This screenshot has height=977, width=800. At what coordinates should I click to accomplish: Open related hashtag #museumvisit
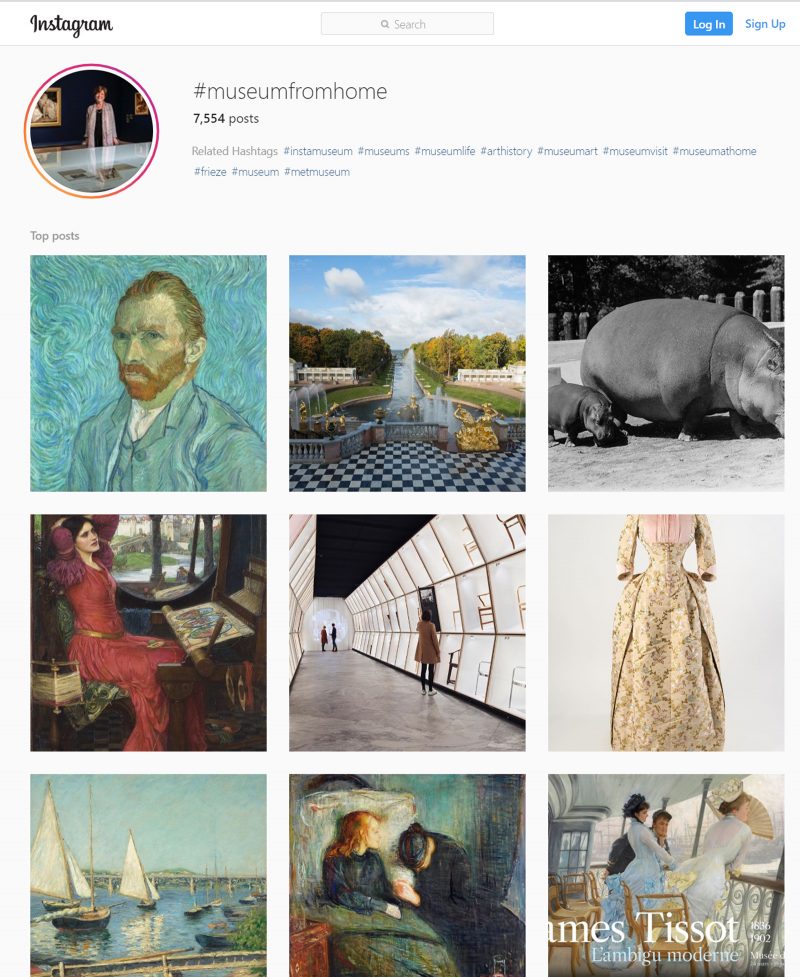click(x=635, y=151)
